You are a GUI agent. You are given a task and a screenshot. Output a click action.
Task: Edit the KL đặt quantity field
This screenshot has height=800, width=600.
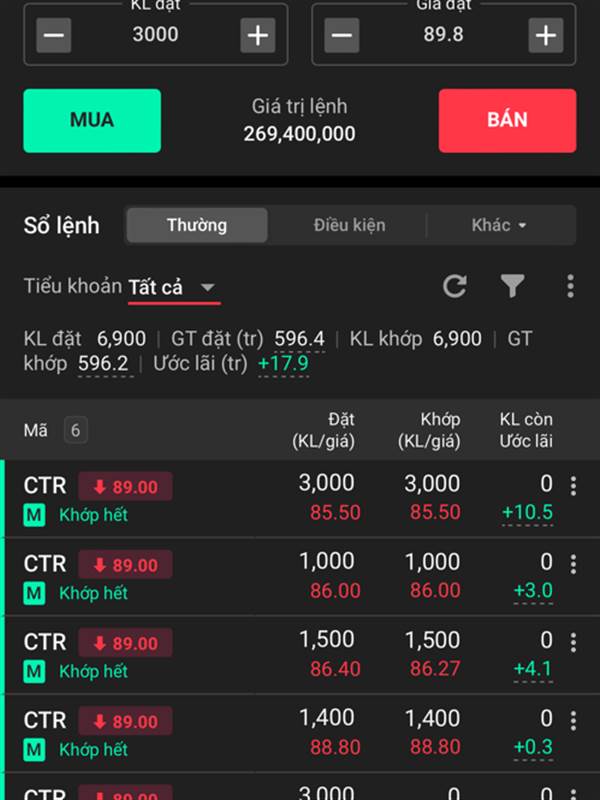point(156,35)
